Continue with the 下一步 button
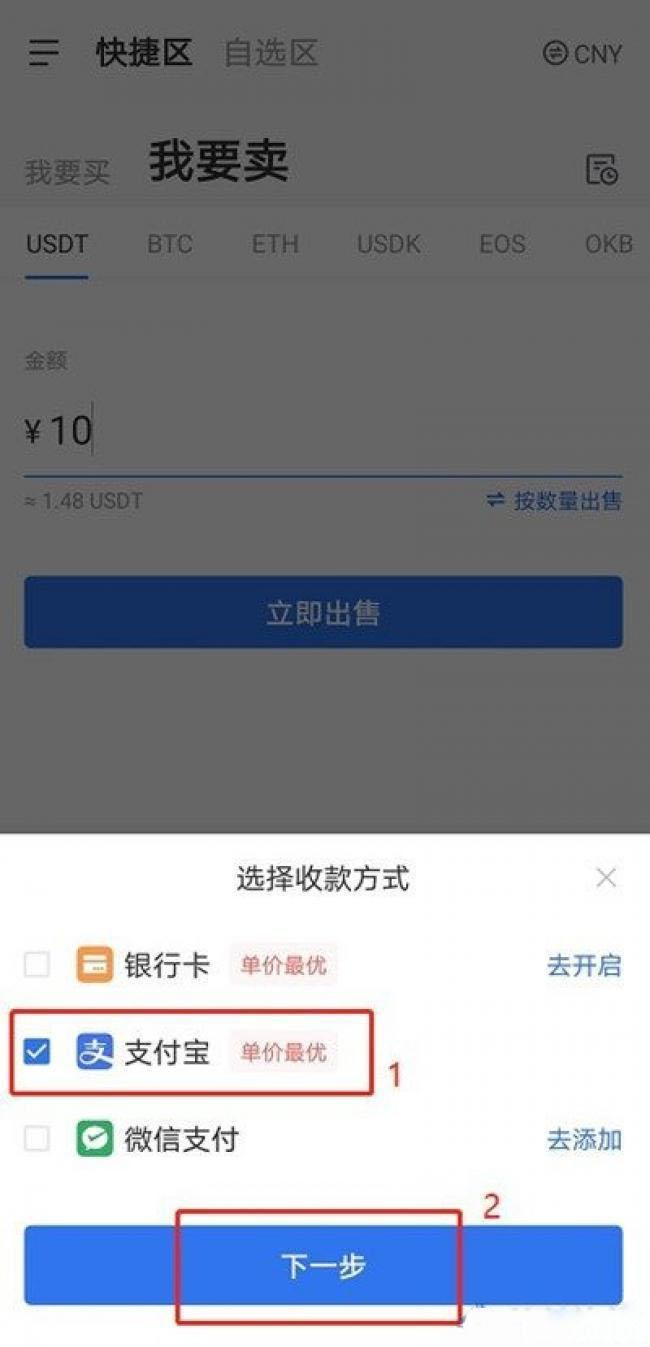The width and height of the screenshot is (650, 1347). (323, 1266)
